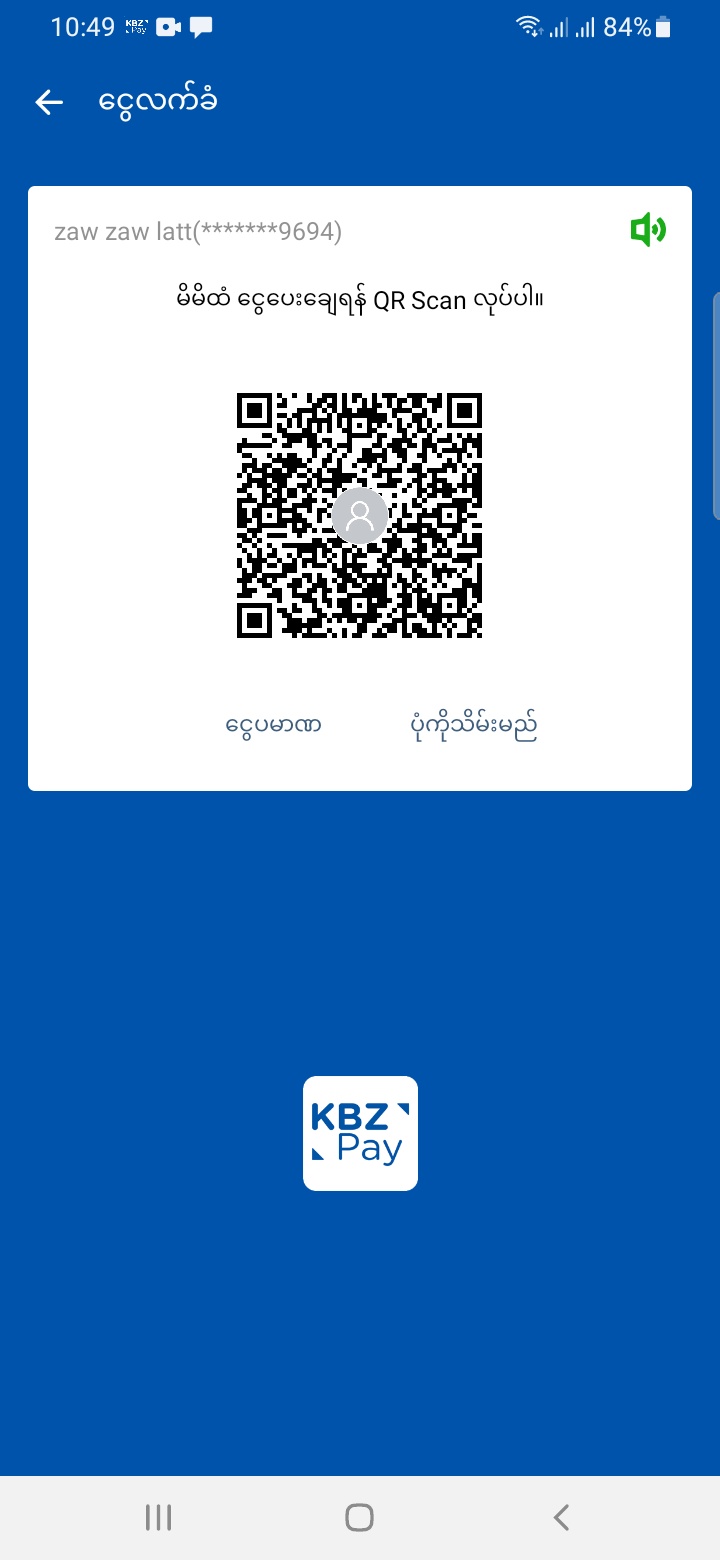Go back from the ငွေလက်ခံ screen
The image size is (720, 1560).
[49, 102]
